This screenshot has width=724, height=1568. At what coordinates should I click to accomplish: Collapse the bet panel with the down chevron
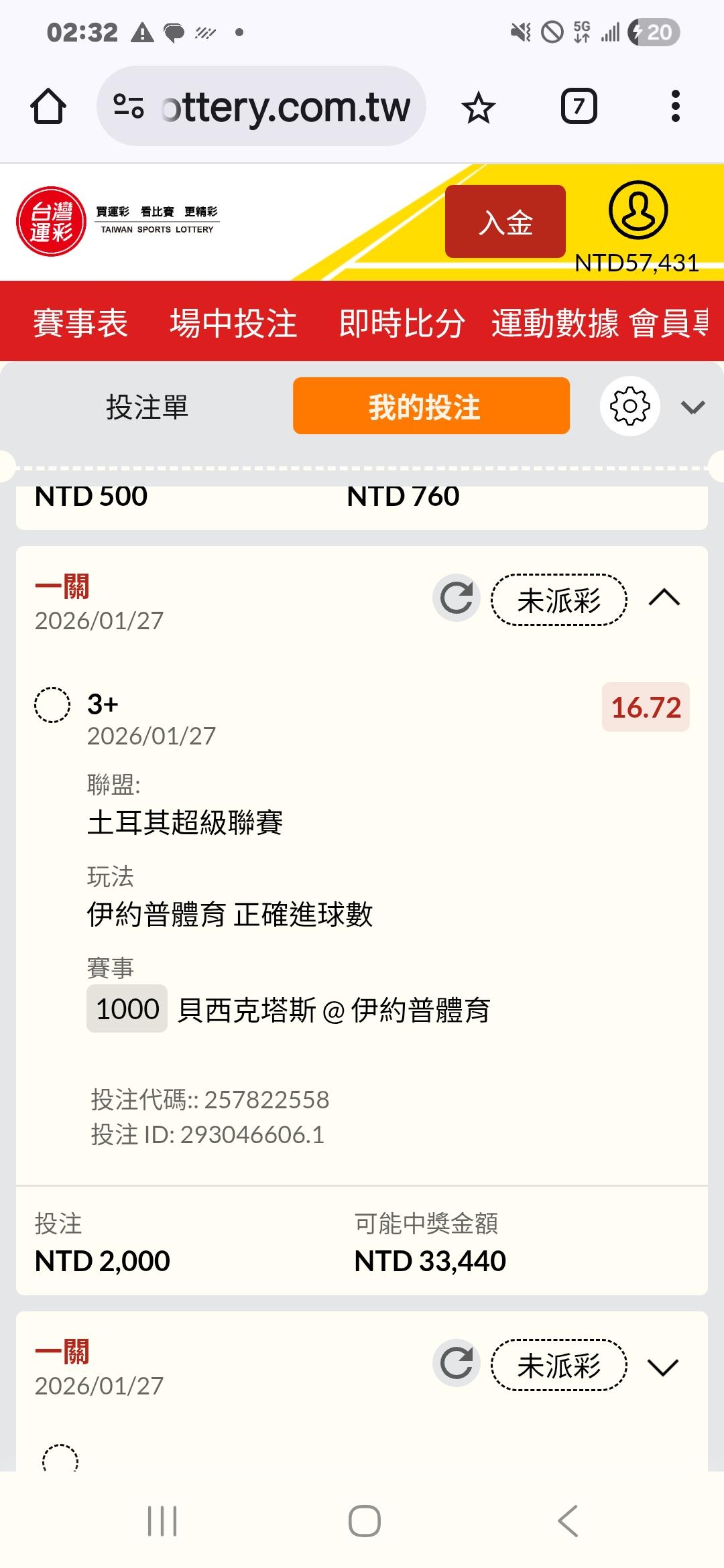click(x=692, y=407)
